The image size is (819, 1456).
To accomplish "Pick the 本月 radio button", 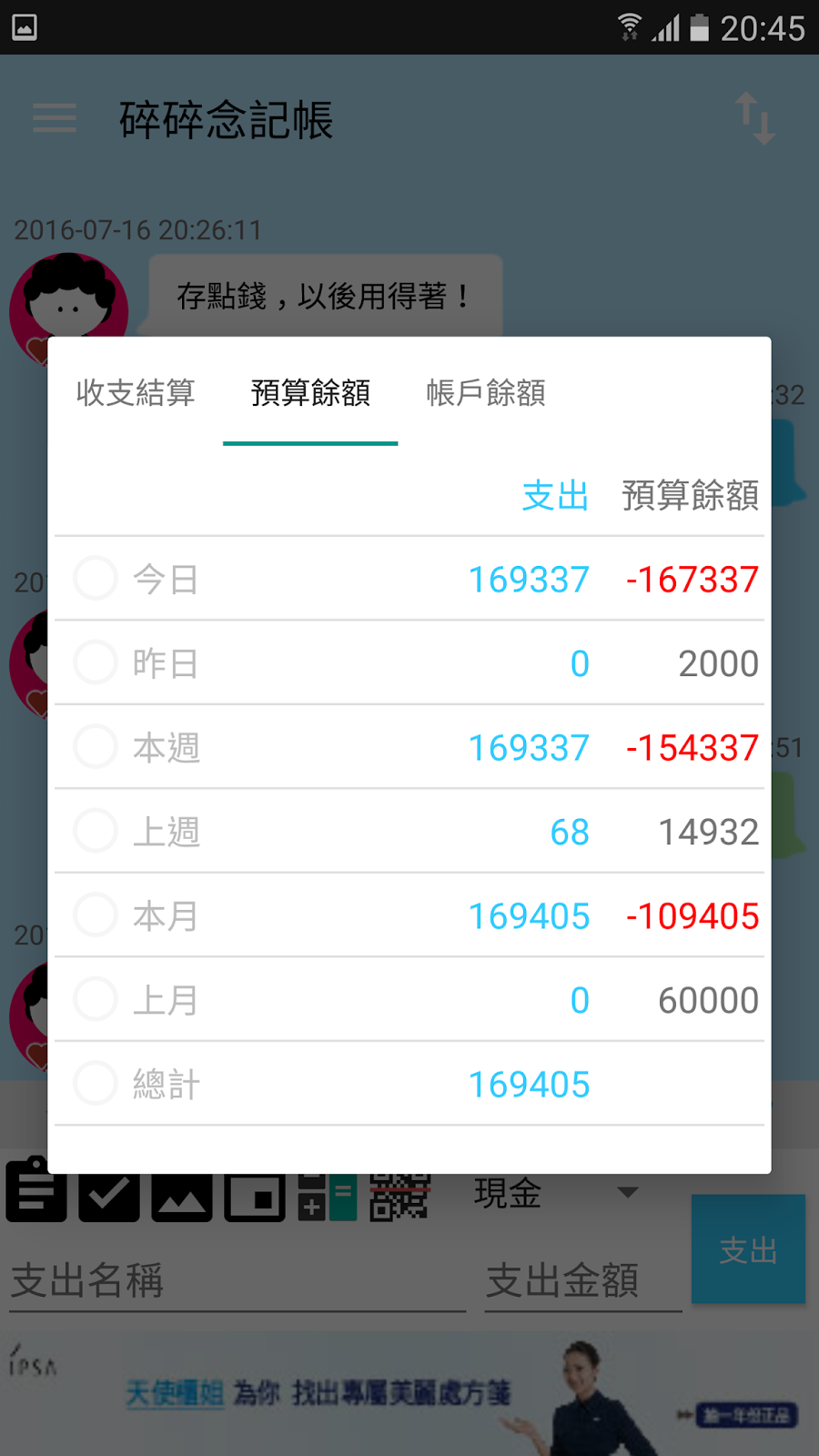I will (96, 915).
